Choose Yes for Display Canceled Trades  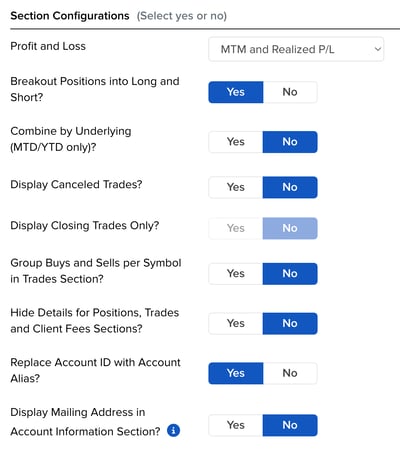click(236, 187)
